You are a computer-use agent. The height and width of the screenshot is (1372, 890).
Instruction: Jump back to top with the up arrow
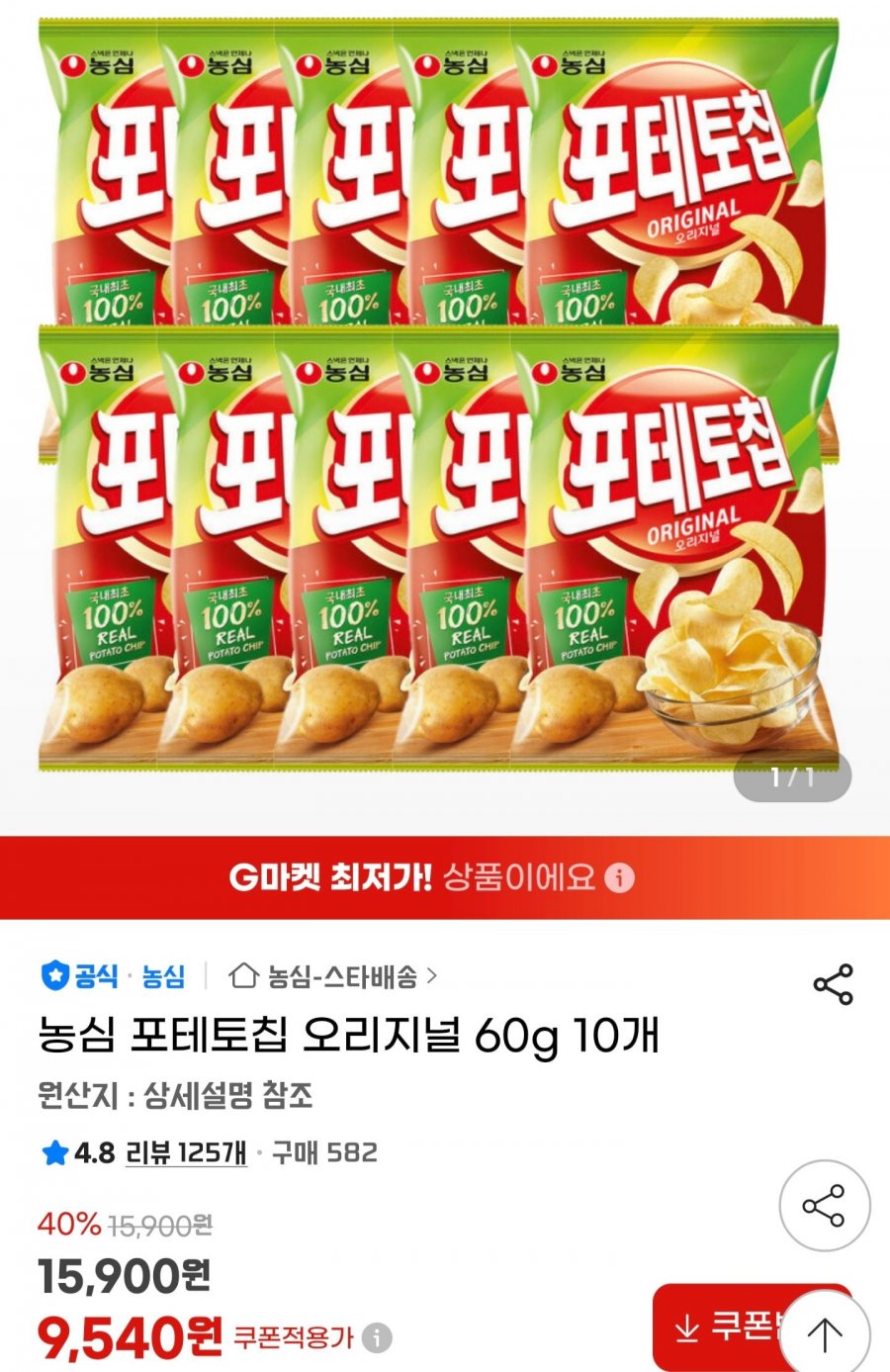[x=825, y=1333]
